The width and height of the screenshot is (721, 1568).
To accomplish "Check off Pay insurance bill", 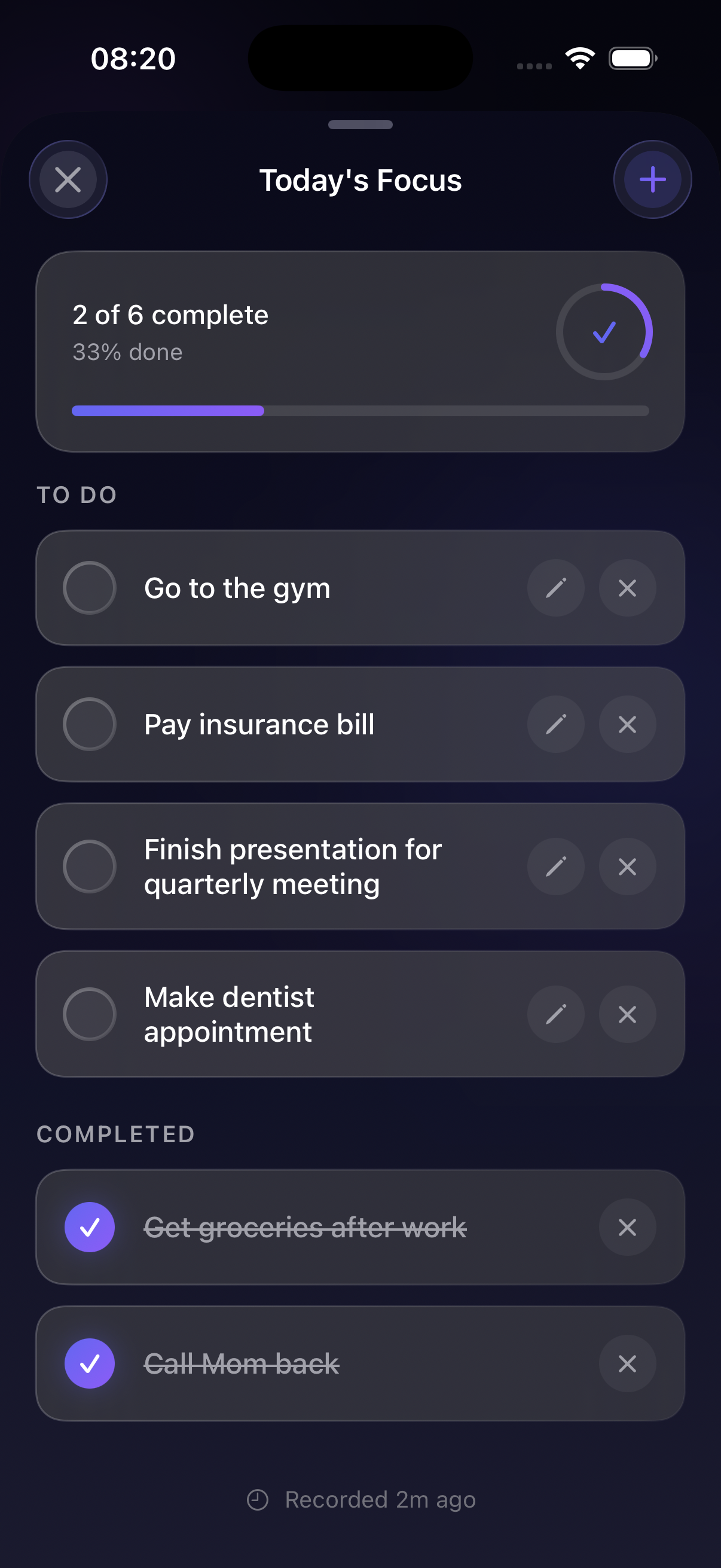I will 89,724.
